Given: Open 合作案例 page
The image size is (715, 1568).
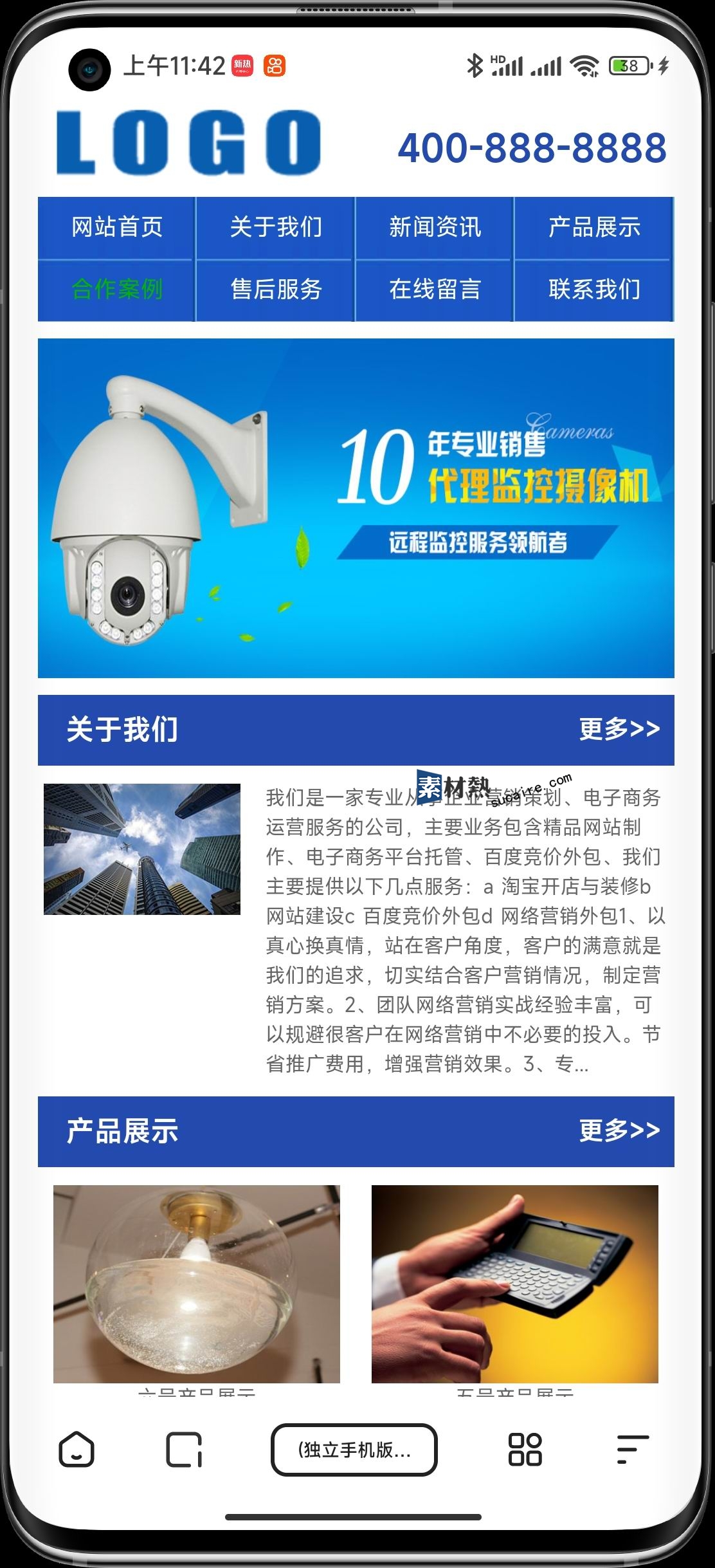Looking at the screenshot, I should click(116, 289).
